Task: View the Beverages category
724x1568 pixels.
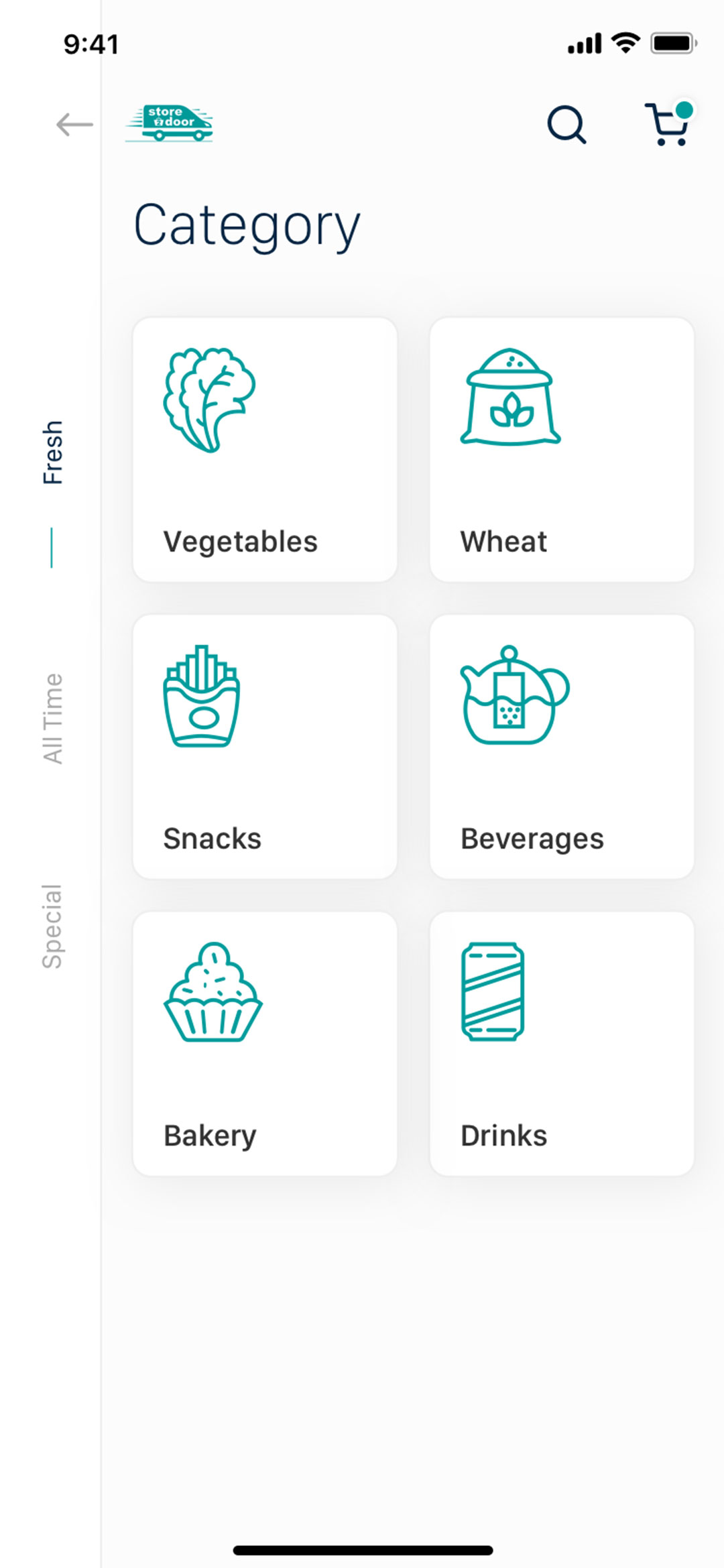Action: pyautogui.click(x=562, y=747)
